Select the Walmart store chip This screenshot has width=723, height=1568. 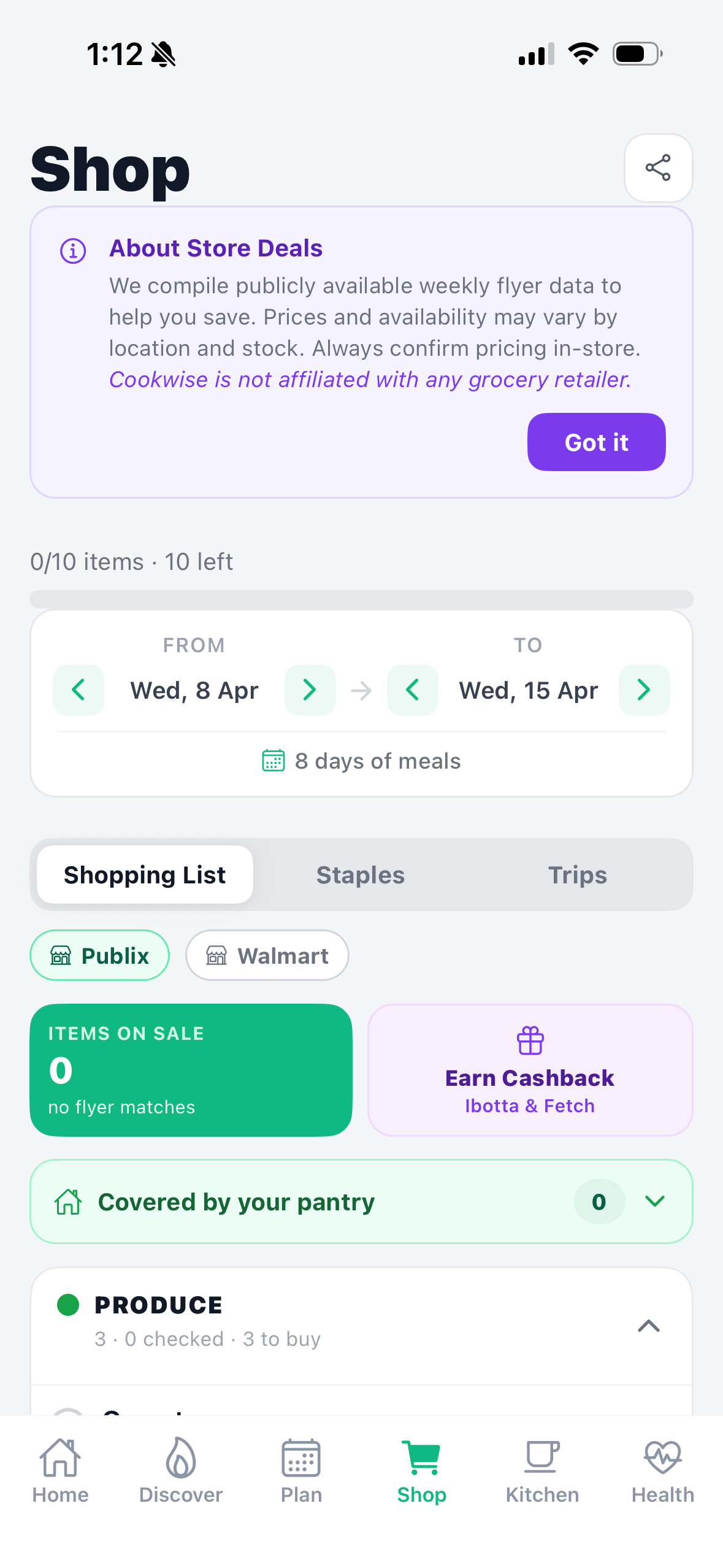267,955
